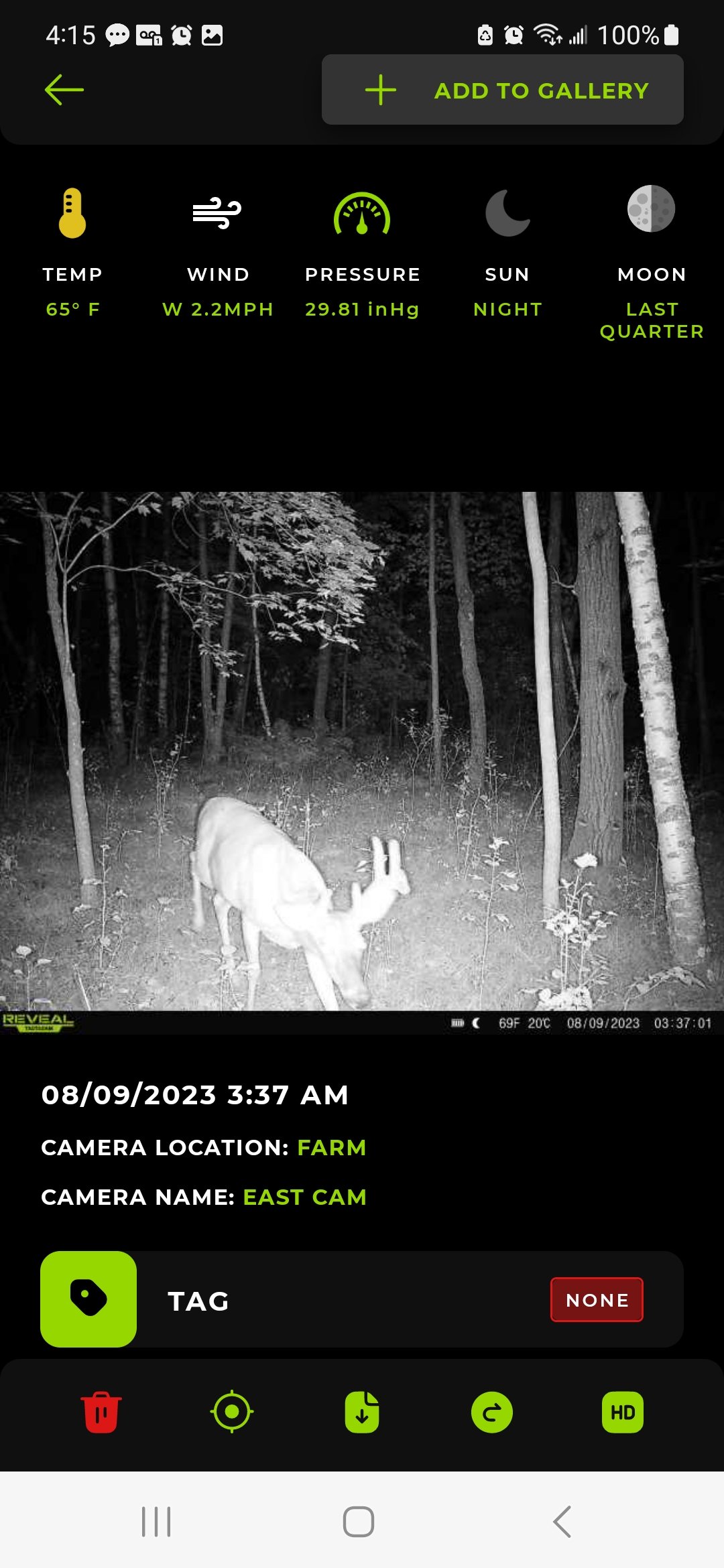Open the Tag row set to None
This screenshot has height=1568, width=724.
[x=362, y=1299]
